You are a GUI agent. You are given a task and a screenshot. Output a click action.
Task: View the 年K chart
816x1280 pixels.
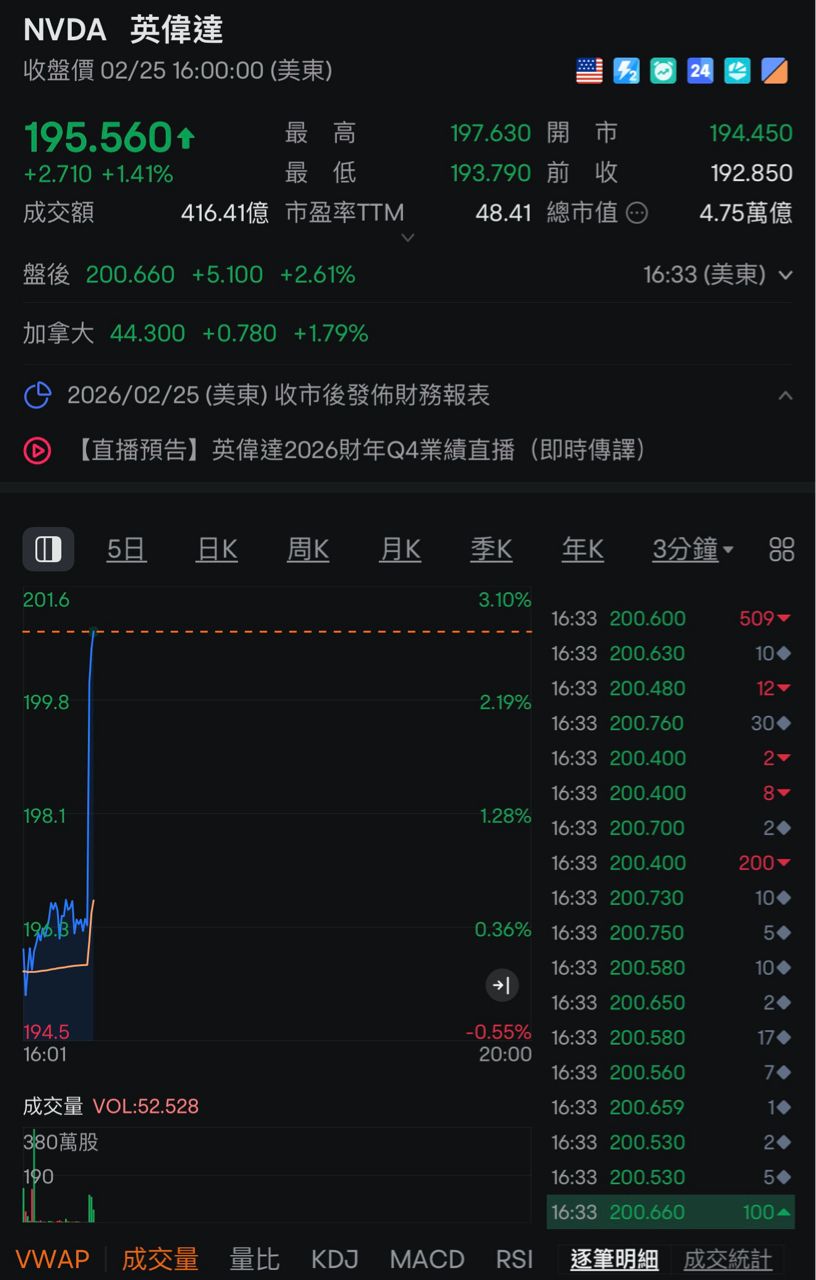point(582,549)
